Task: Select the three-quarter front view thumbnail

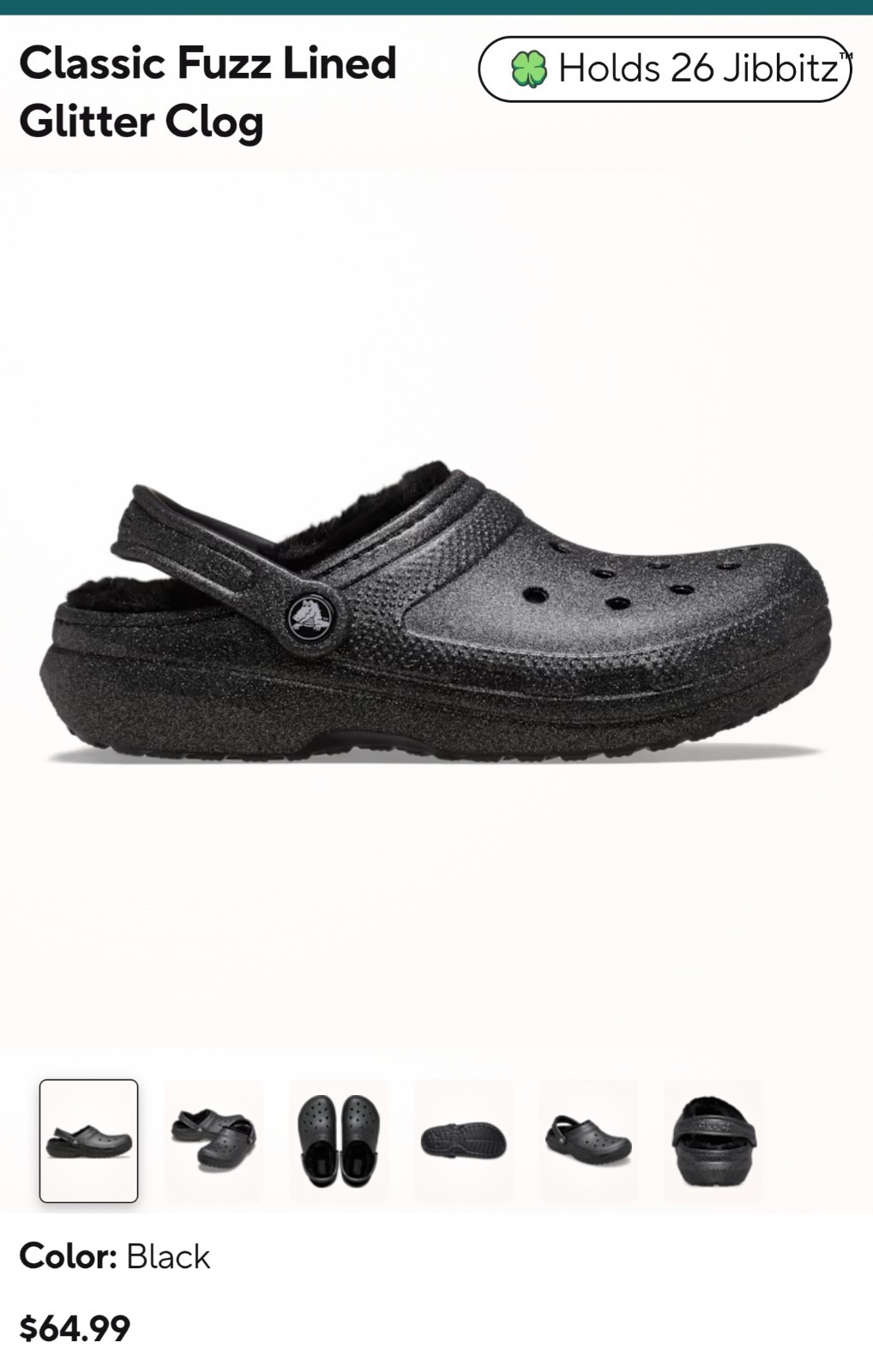Action: [588, 1140]
